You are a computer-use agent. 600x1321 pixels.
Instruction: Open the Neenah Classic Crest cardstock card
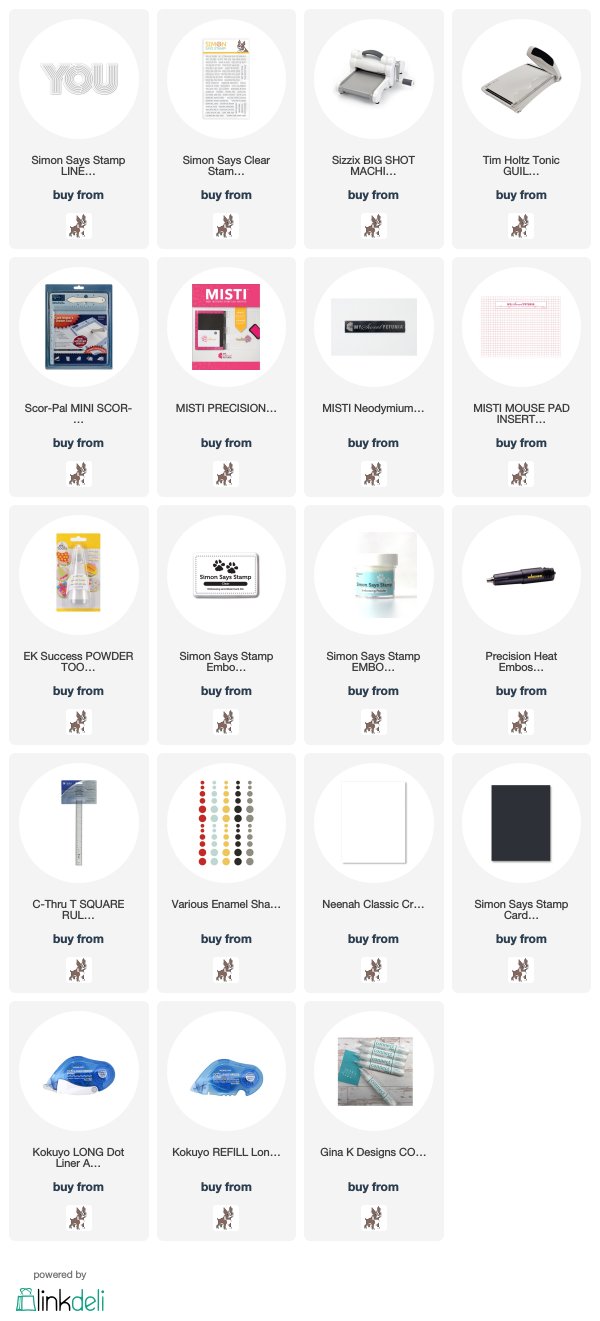(373, 873)
